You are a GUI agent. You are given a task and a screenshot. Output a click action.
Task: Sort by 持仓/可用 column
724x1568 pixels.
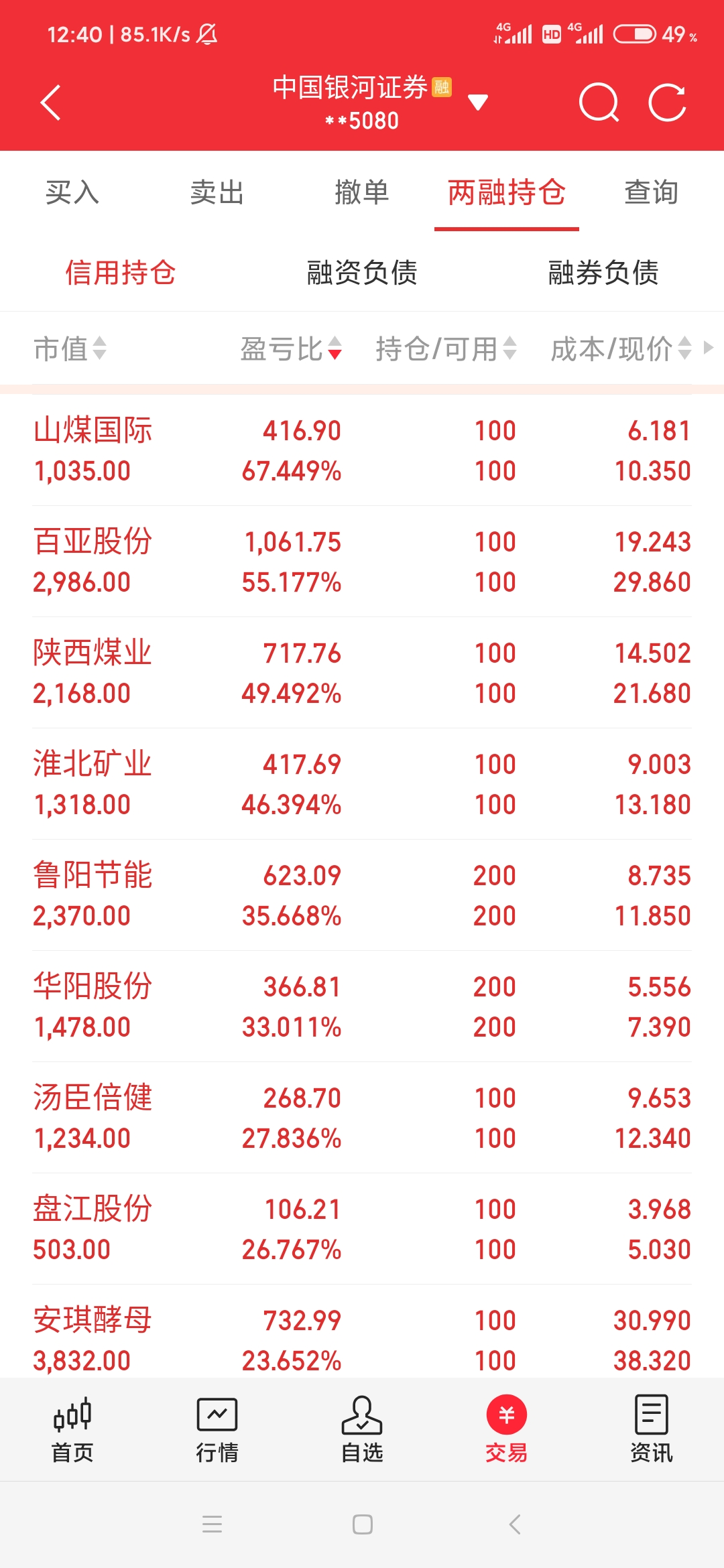click(x=446, y=348)
